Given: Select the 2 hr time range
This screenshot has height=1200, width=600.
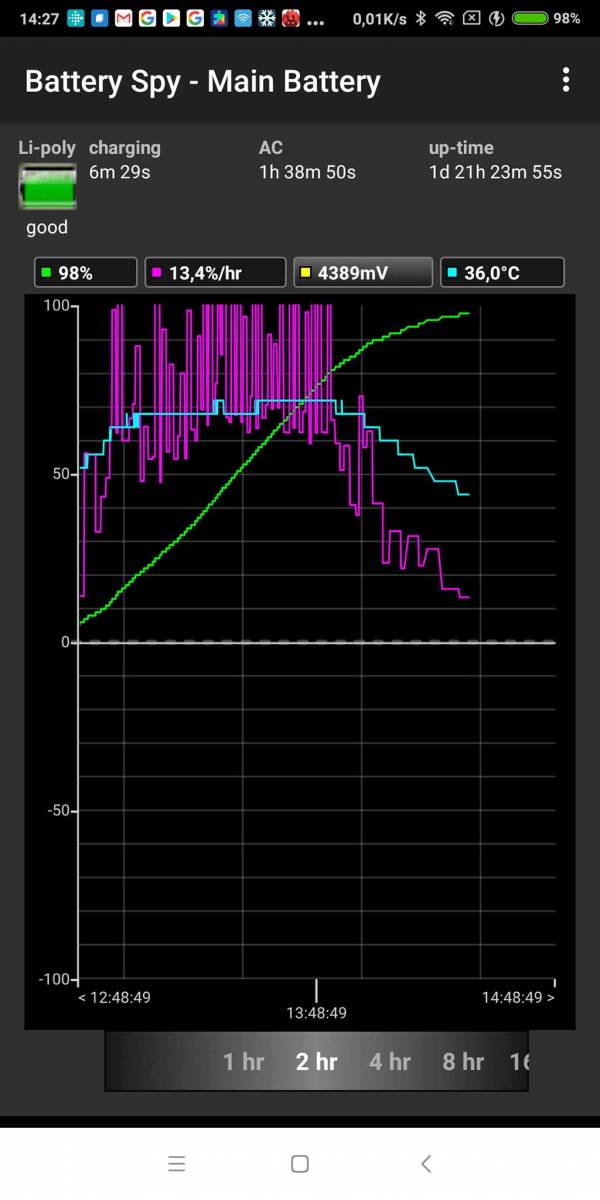Looking at the screenshot, I should click(316, 1062).
